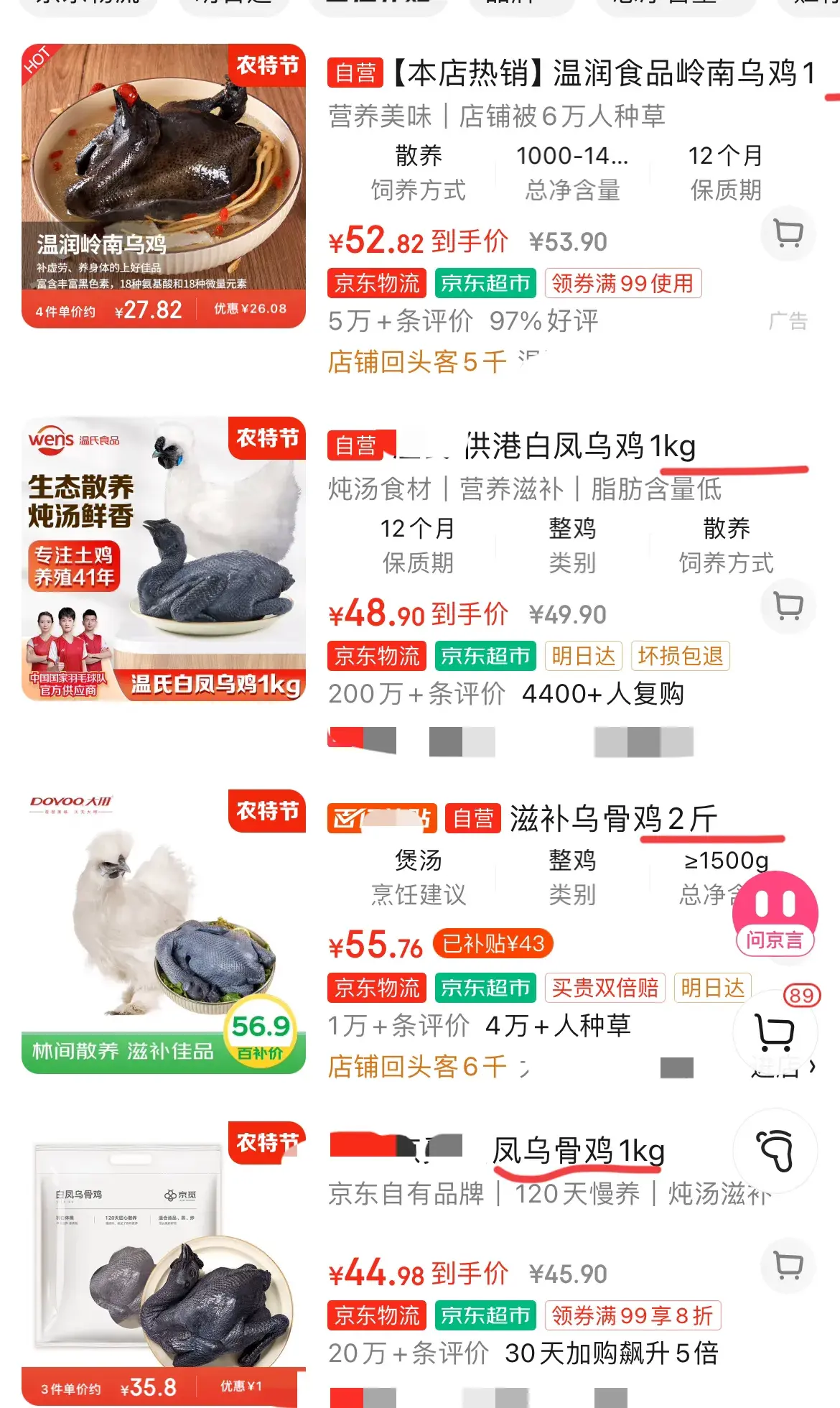Image resolution: width=840 pixels, height=1408 pixels.
Task: Open the 问京言 assistant icon
Action: (775, 914)
